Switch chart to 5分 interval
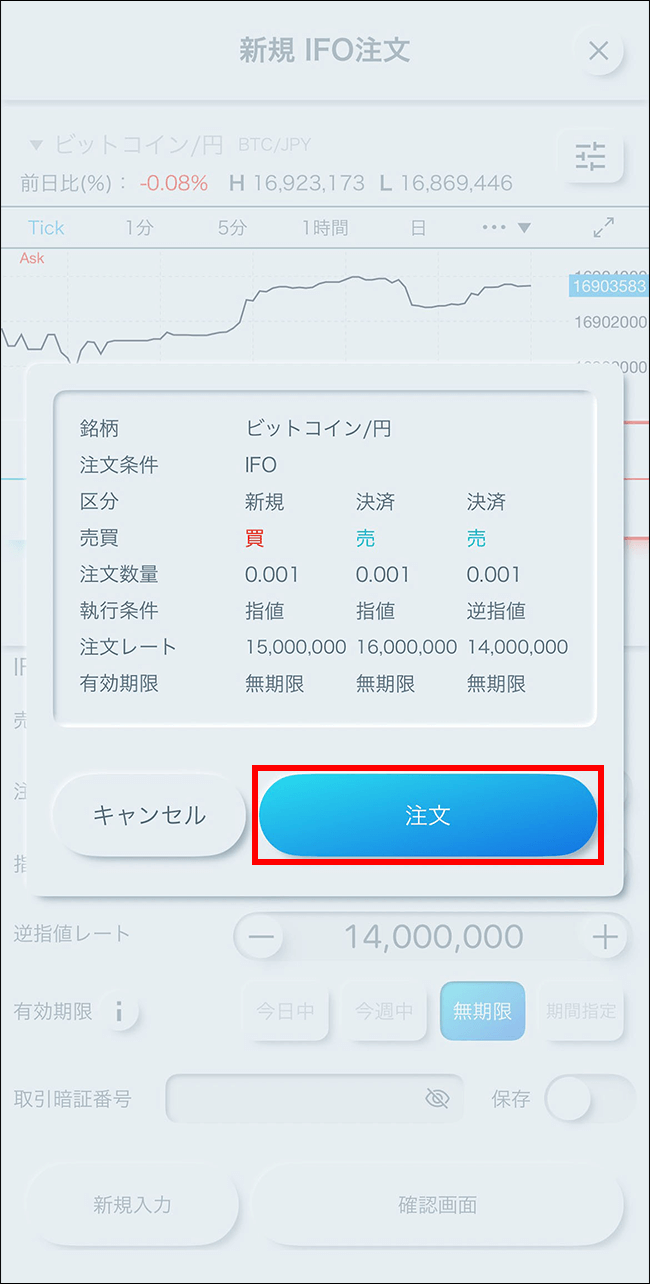Screen dimensions: 650x1284 [232, 228]
